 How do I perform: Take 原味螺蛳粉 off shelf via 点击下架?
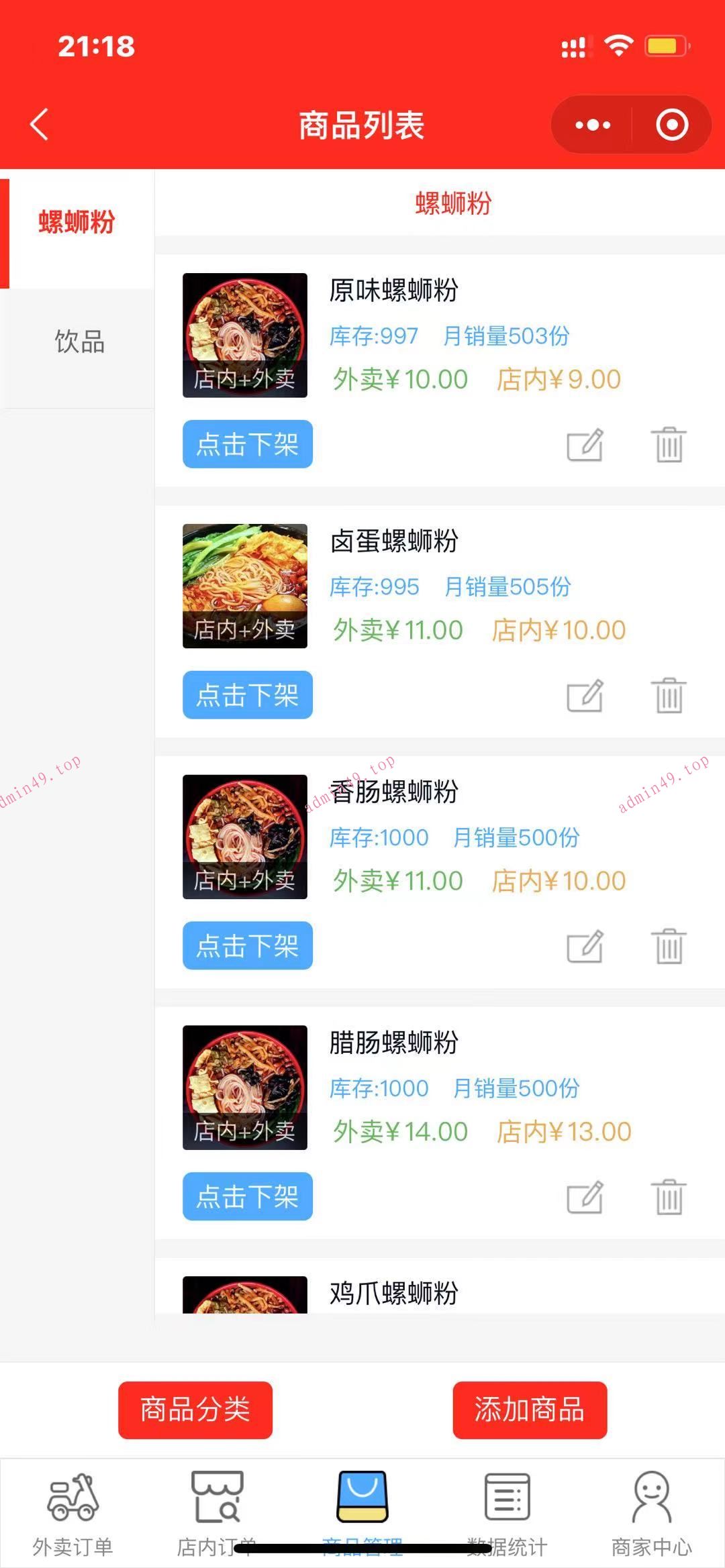pyautogui.click(x=246, y=444)
